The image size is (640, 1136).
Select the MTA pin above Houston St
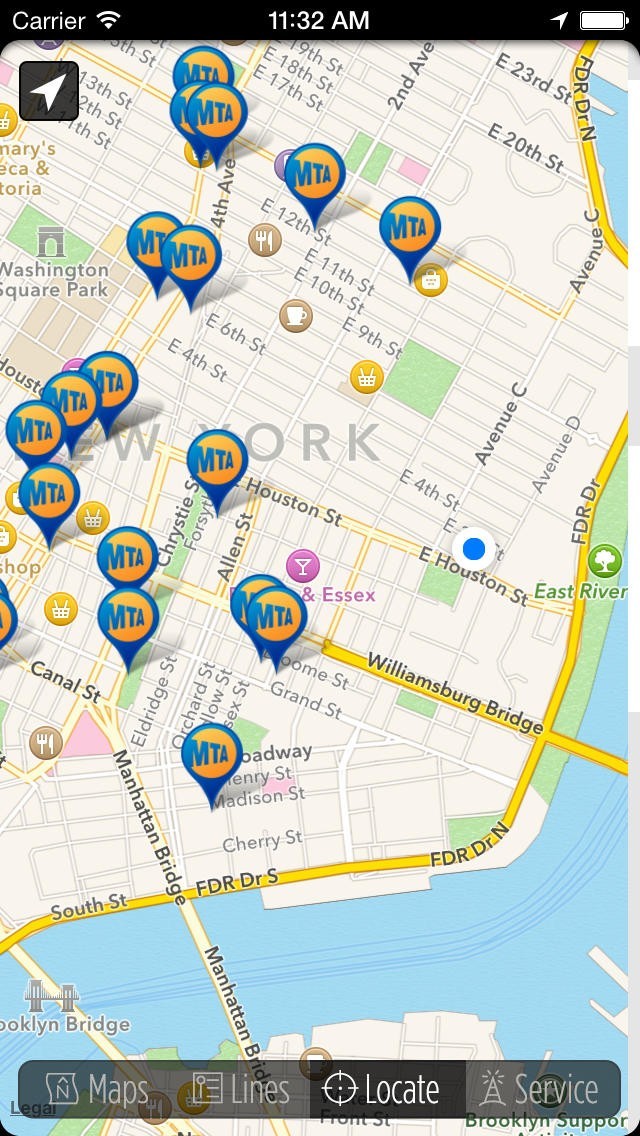[217, 462]
